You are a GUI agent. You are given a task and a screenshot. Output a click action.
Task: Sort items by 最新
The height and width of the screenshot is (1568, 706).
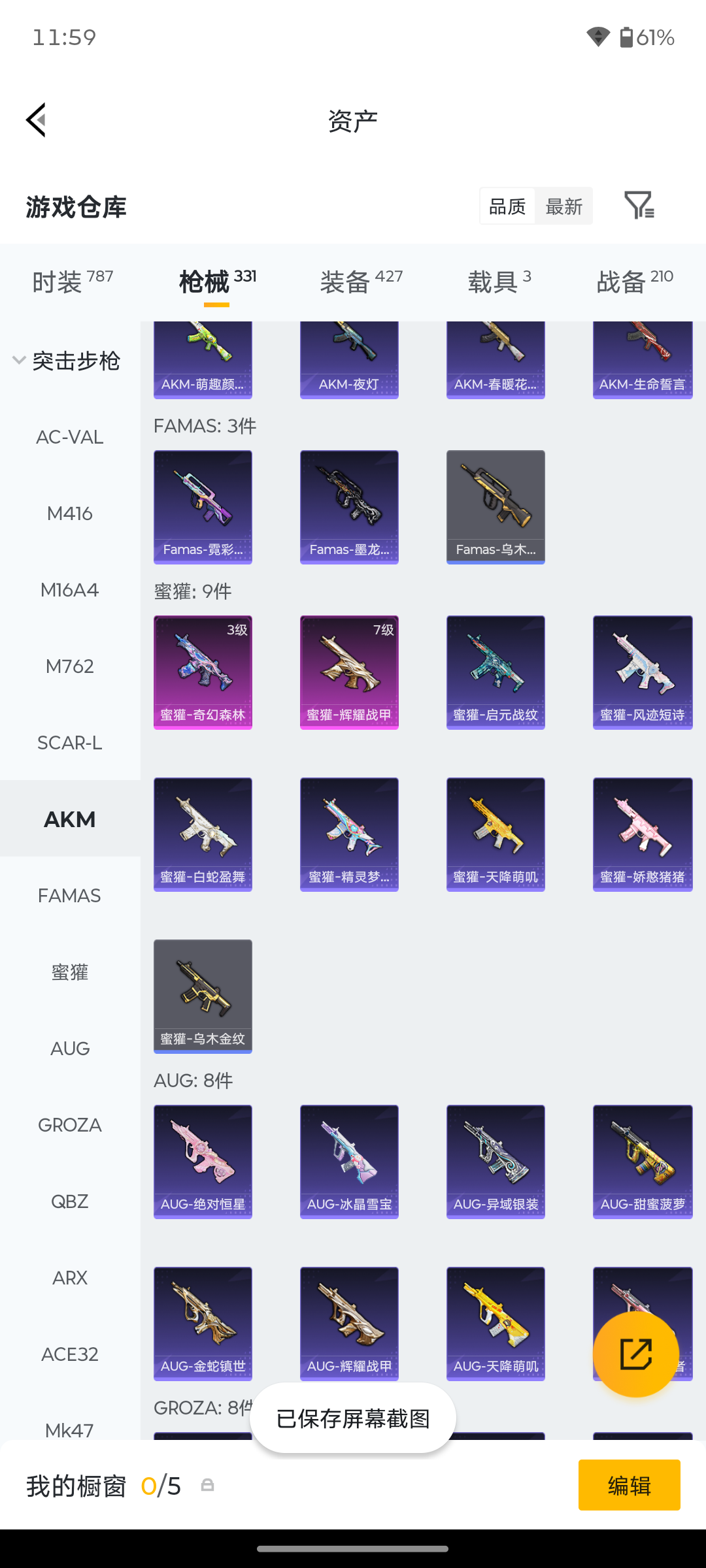(563, 206)
